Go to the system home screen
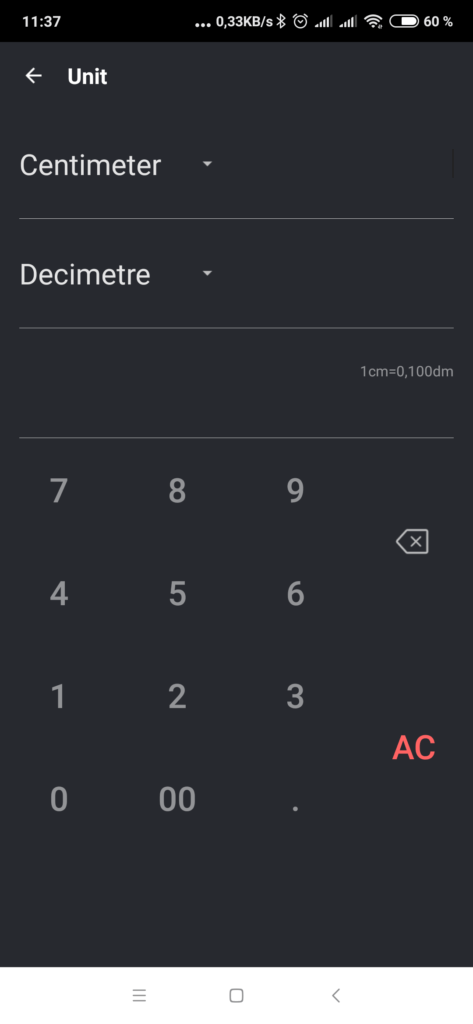Viewport: 473px width, 1024px height. click(x=236, y=995)
